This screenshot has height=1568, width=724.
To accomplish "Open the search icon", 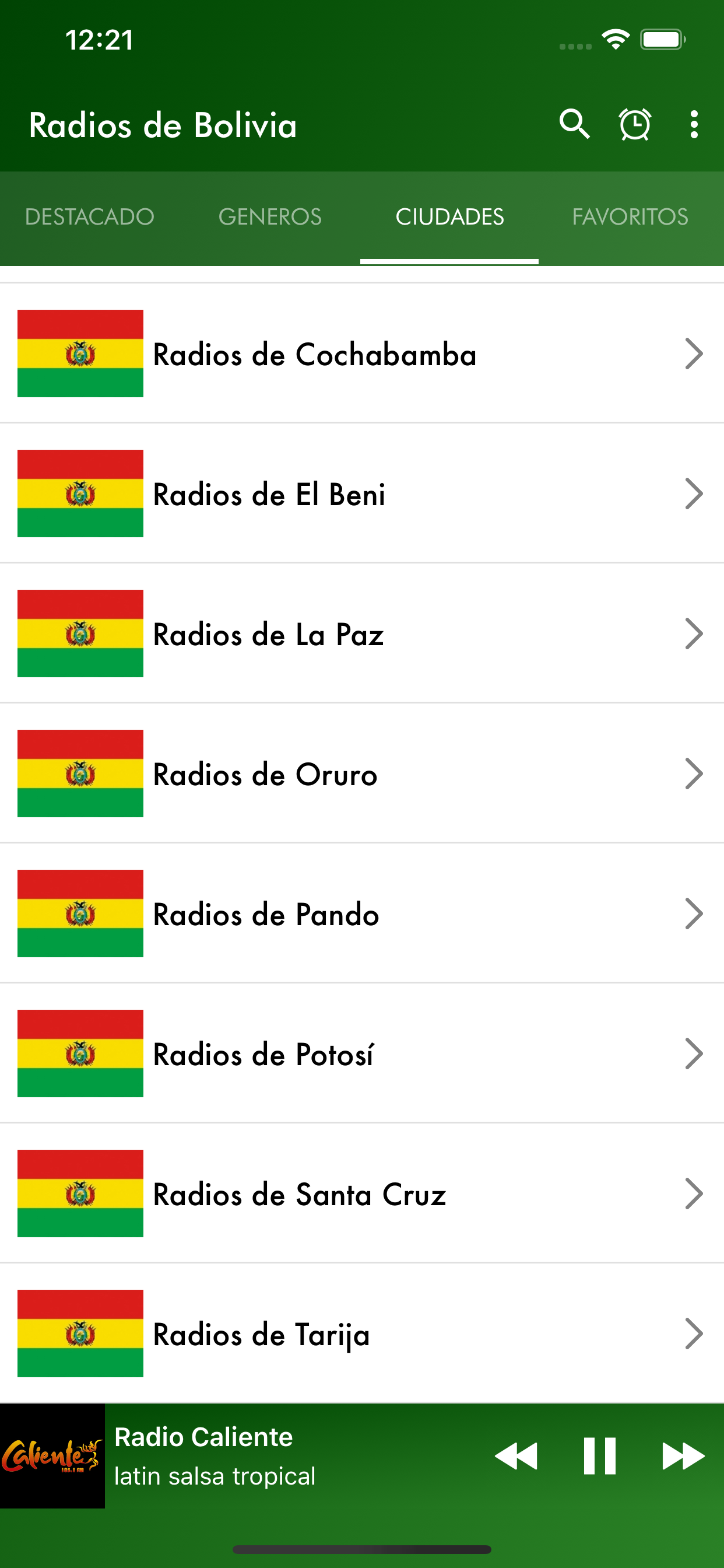I will [x=574, y=125].
